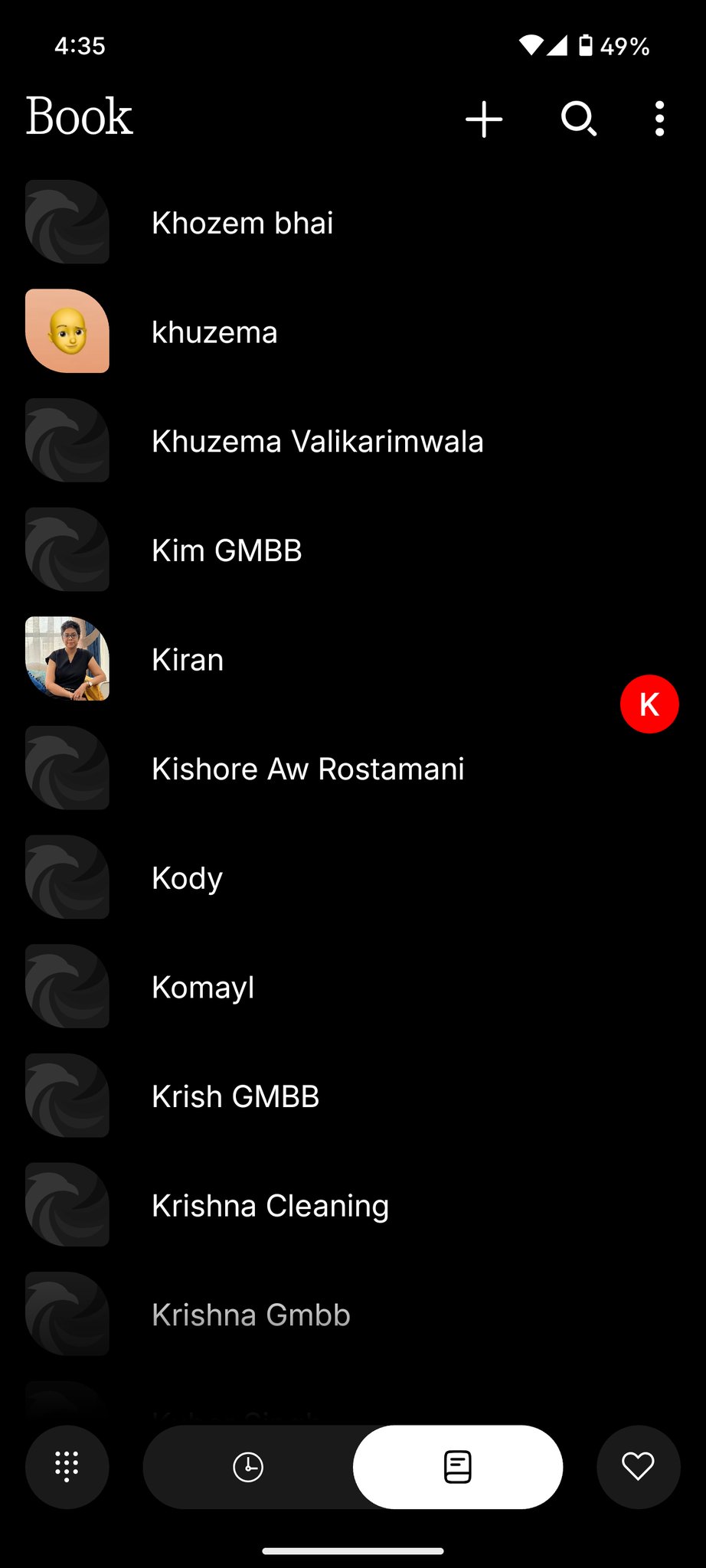Open favorites with the heart button

(x=638, y=1466)
